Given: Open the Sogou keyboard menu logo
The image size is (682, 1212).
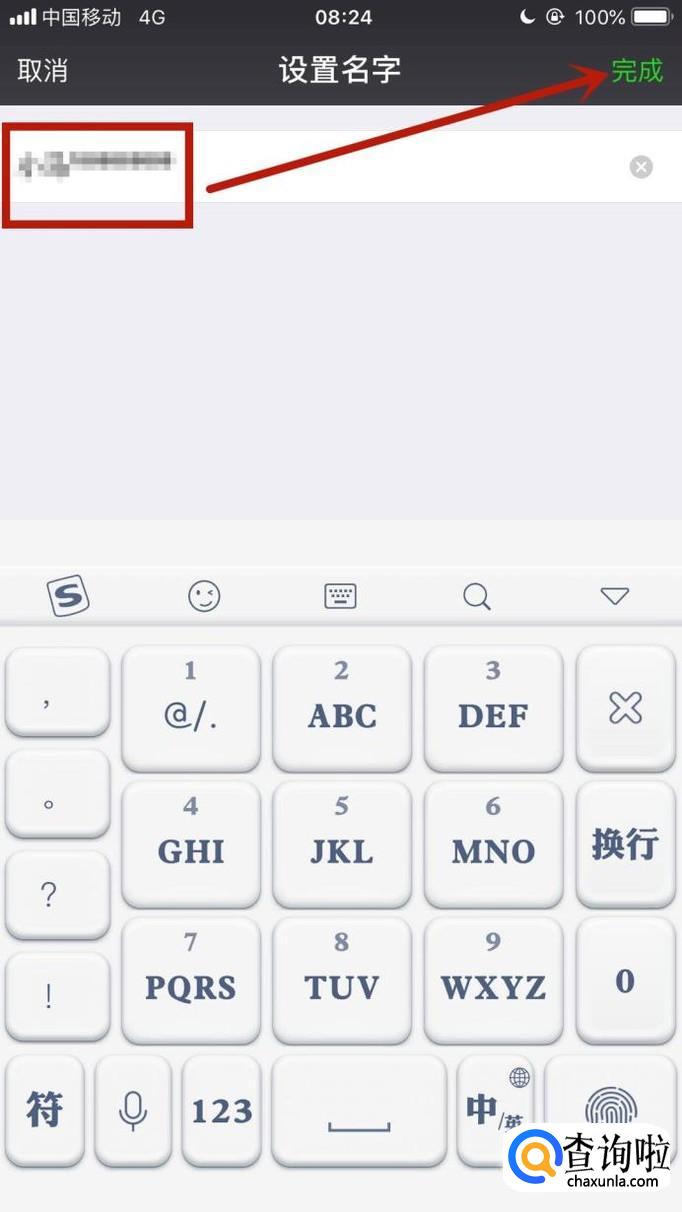Looking at the screenshot, I should click(x=68, y=597).
